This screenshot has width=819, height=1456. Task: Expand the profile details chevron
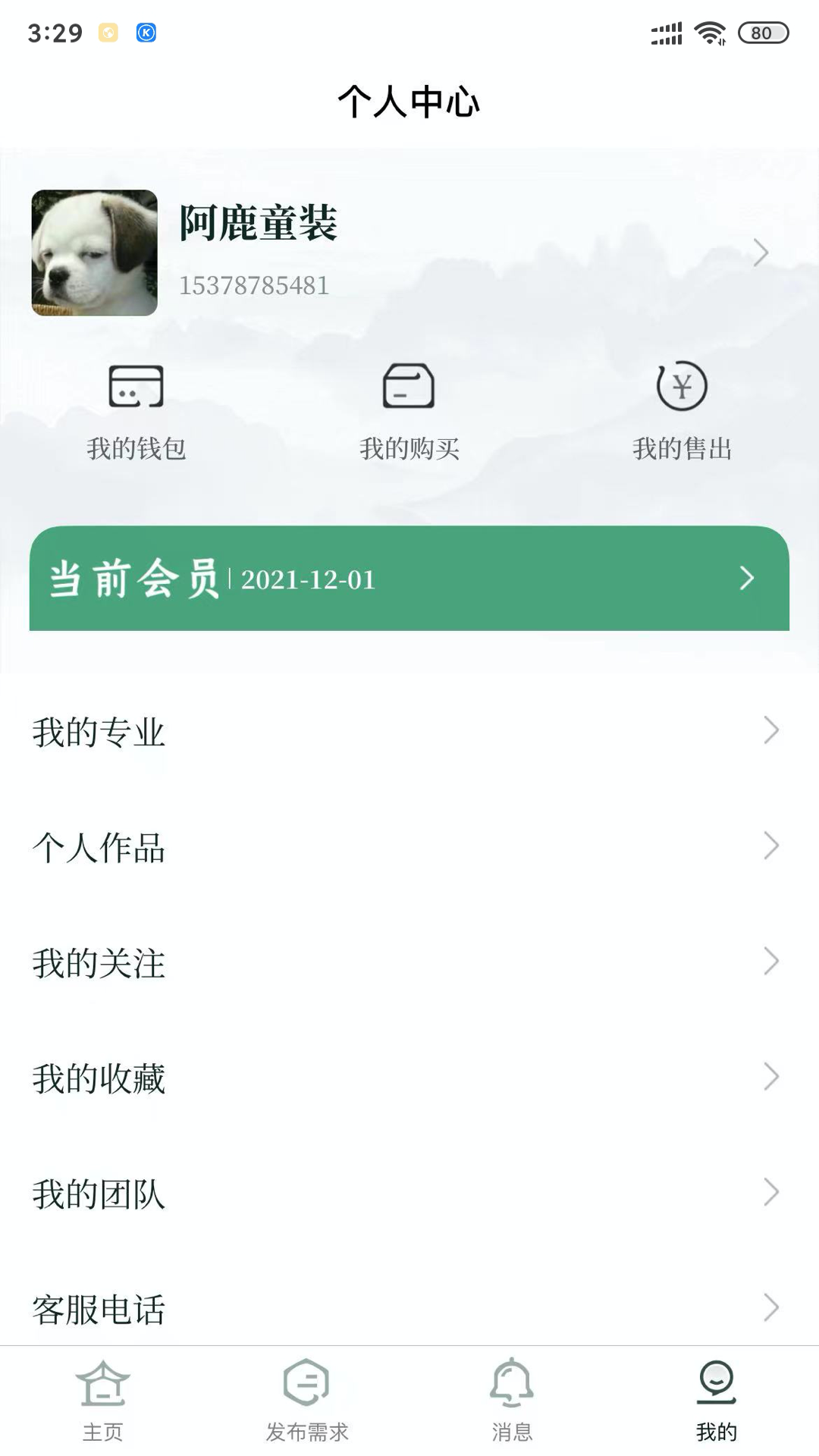(x=761, y=253)
